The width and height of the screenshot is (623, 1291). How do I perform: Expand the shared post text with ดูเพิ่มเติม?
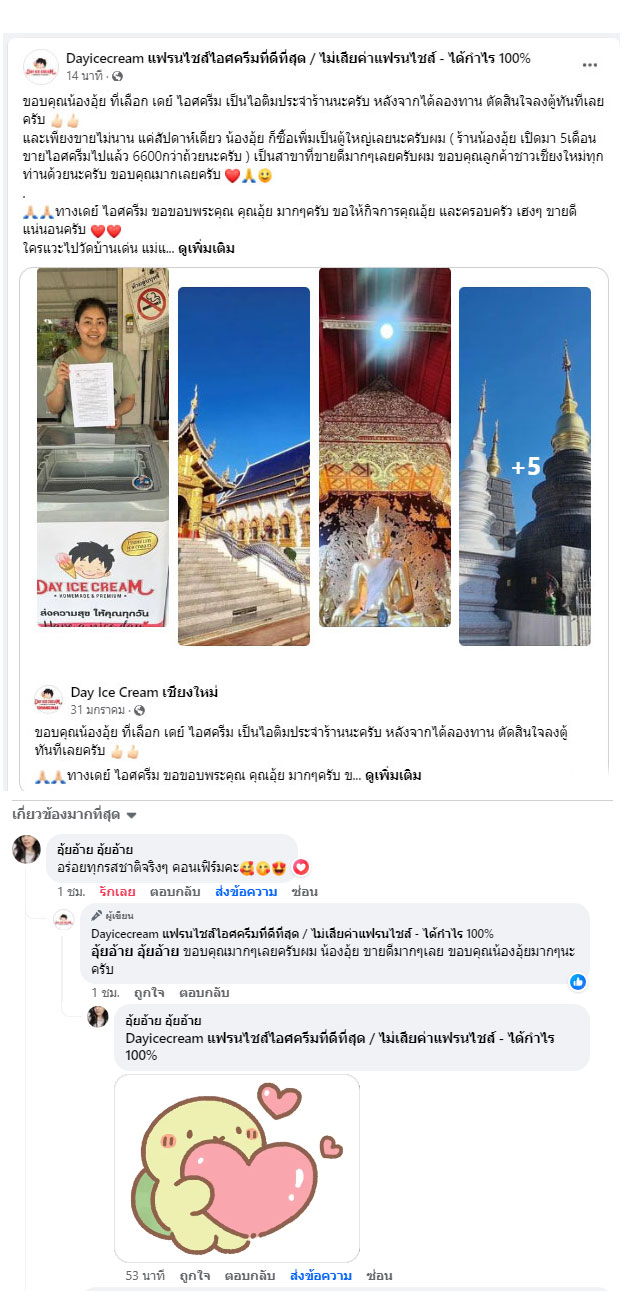pyautogui.click(x=393, y=775)
